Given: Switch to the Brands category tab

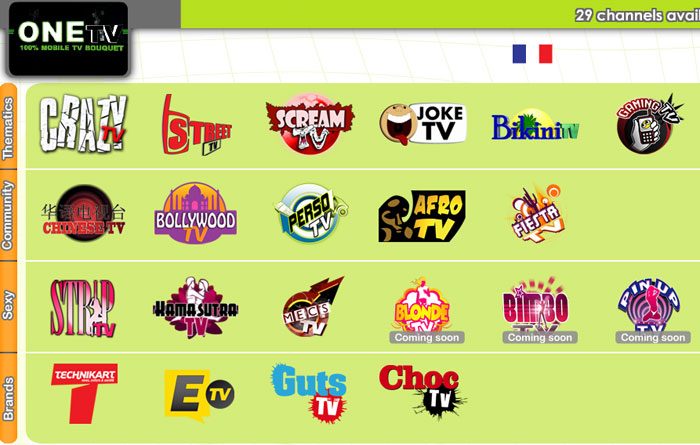Looking at the screenshot, I should point(9,397).
